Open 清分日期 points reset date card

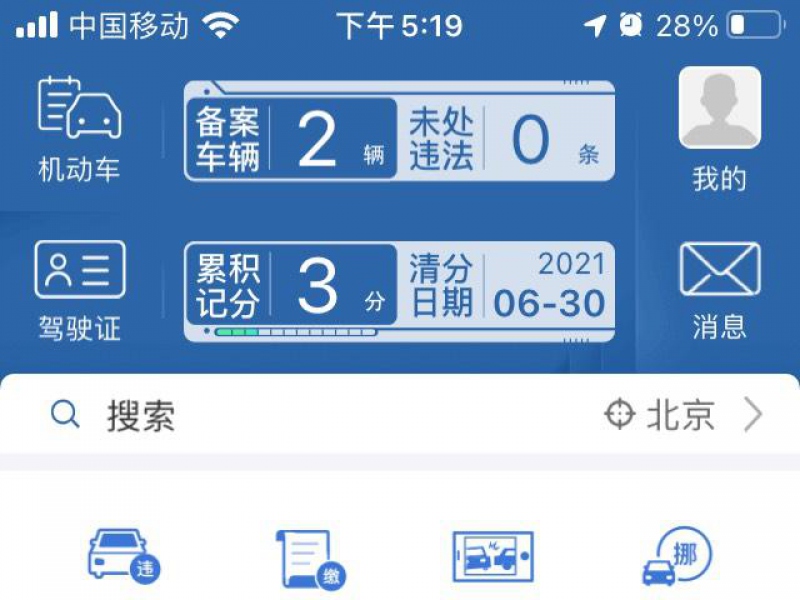coord(506,286)
